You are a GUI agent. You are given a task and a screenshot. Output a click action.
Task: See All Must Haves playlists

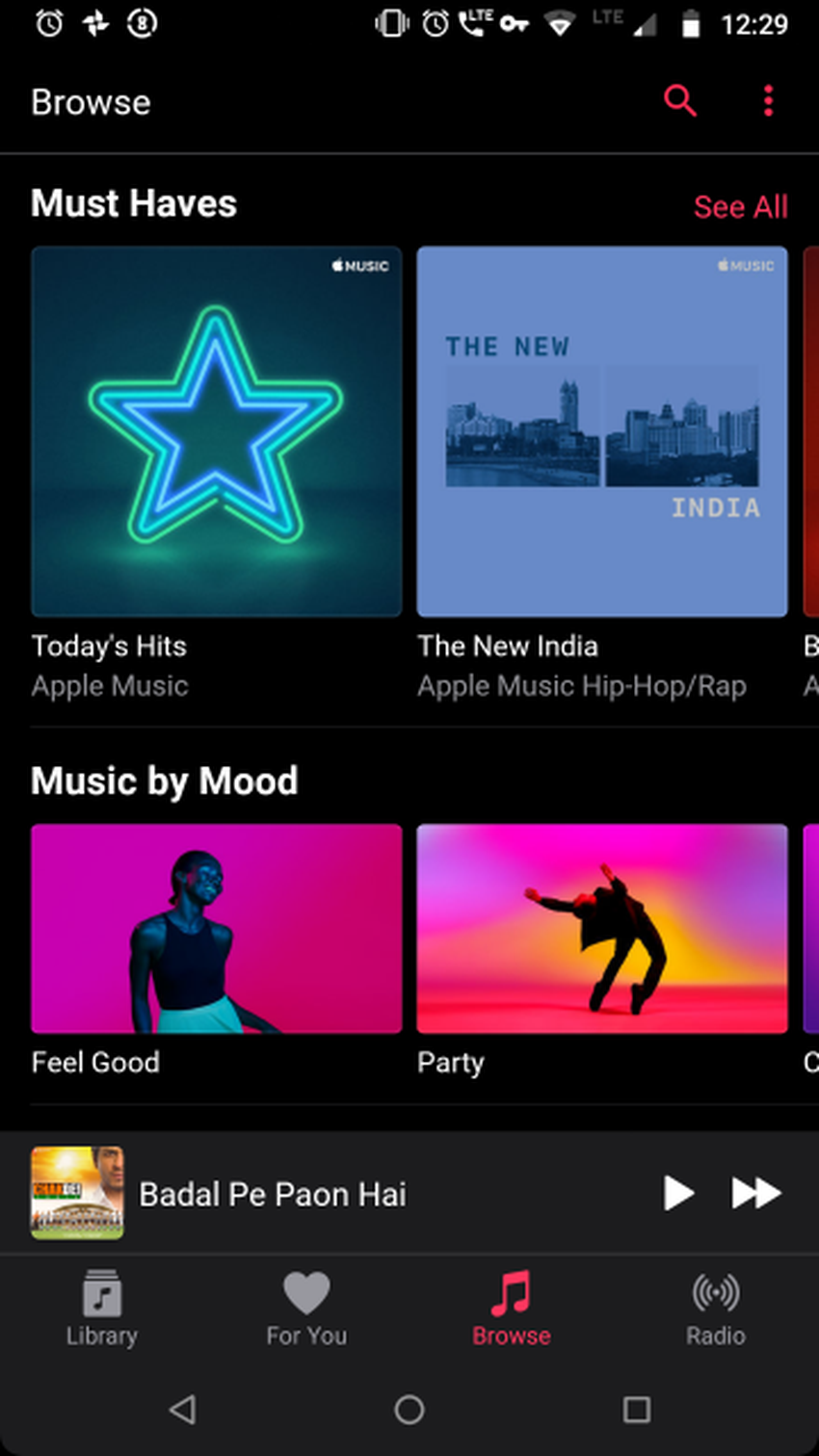point(740,206)
